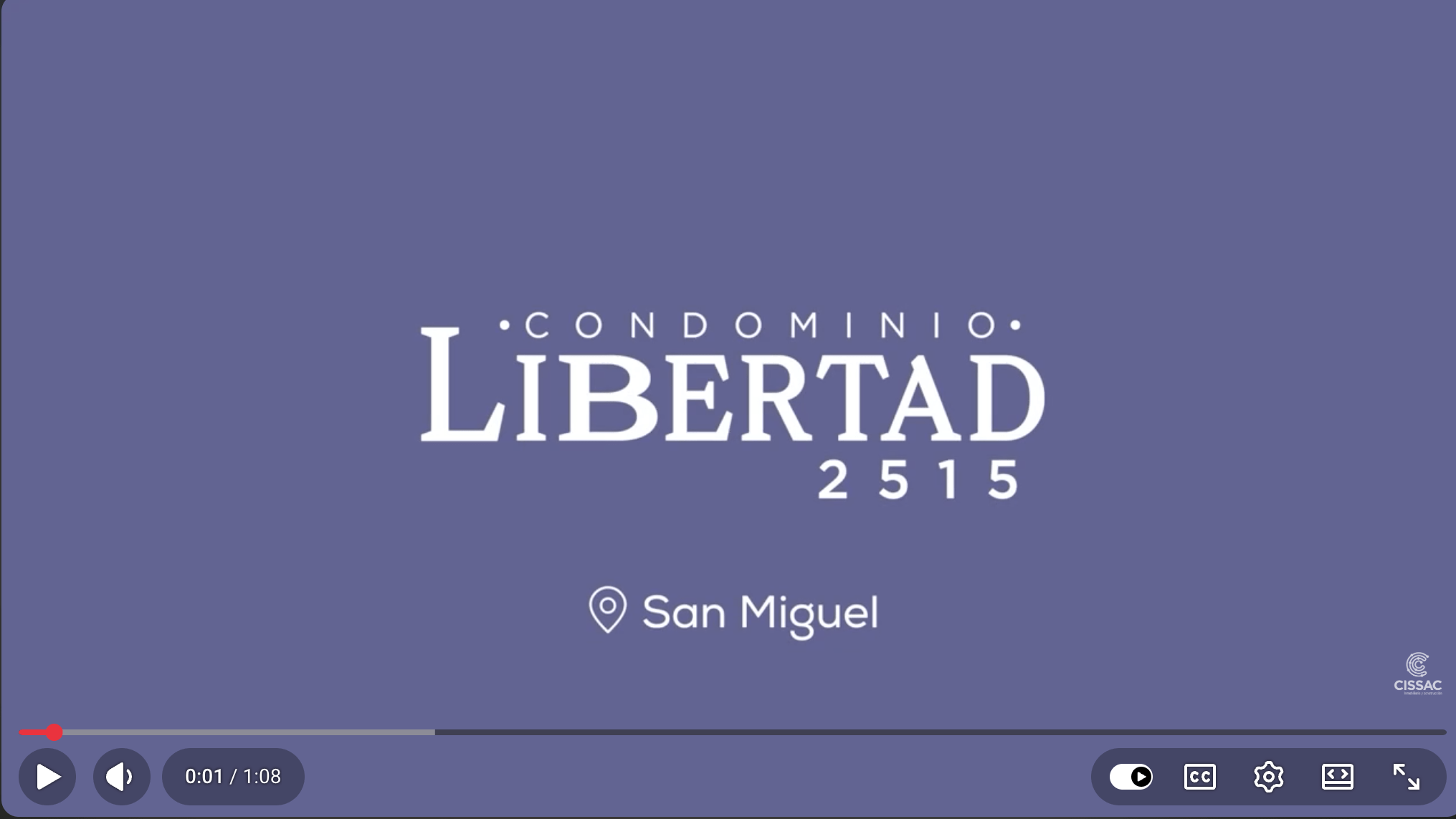
Task: Enable closed captions
Action: [1199, 777]
